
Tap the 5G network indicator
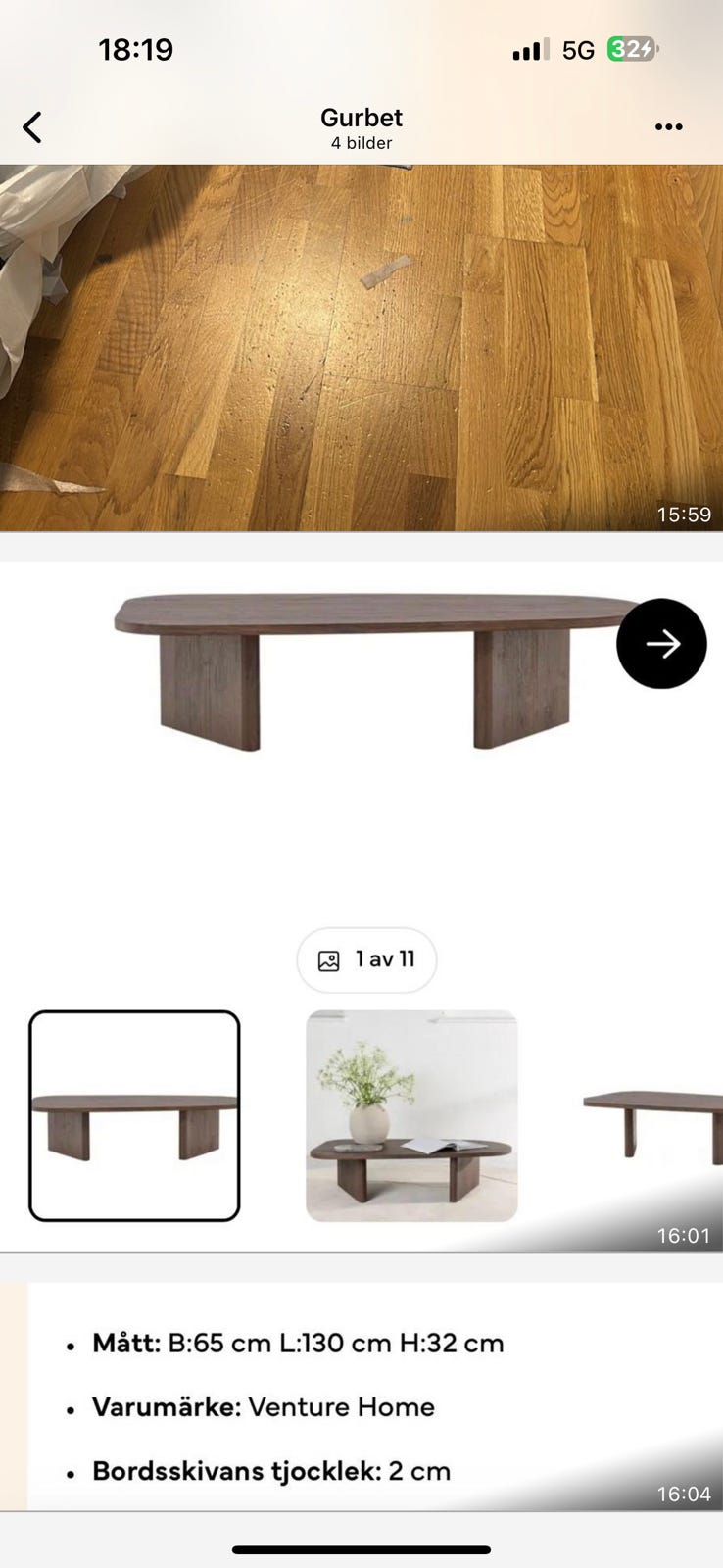click(580, 48)
